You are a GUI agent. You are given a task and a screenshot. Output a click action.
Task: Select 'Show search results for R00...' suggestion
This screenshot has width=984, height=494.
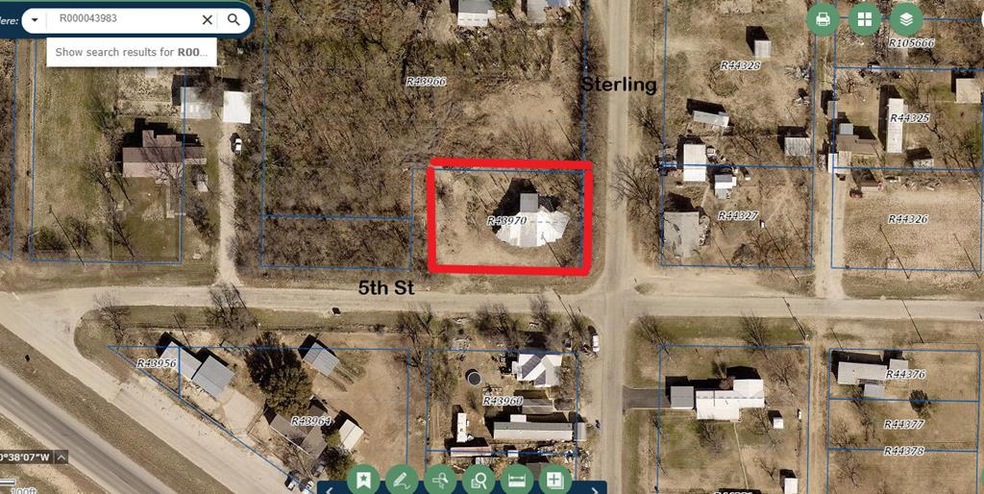131,51
